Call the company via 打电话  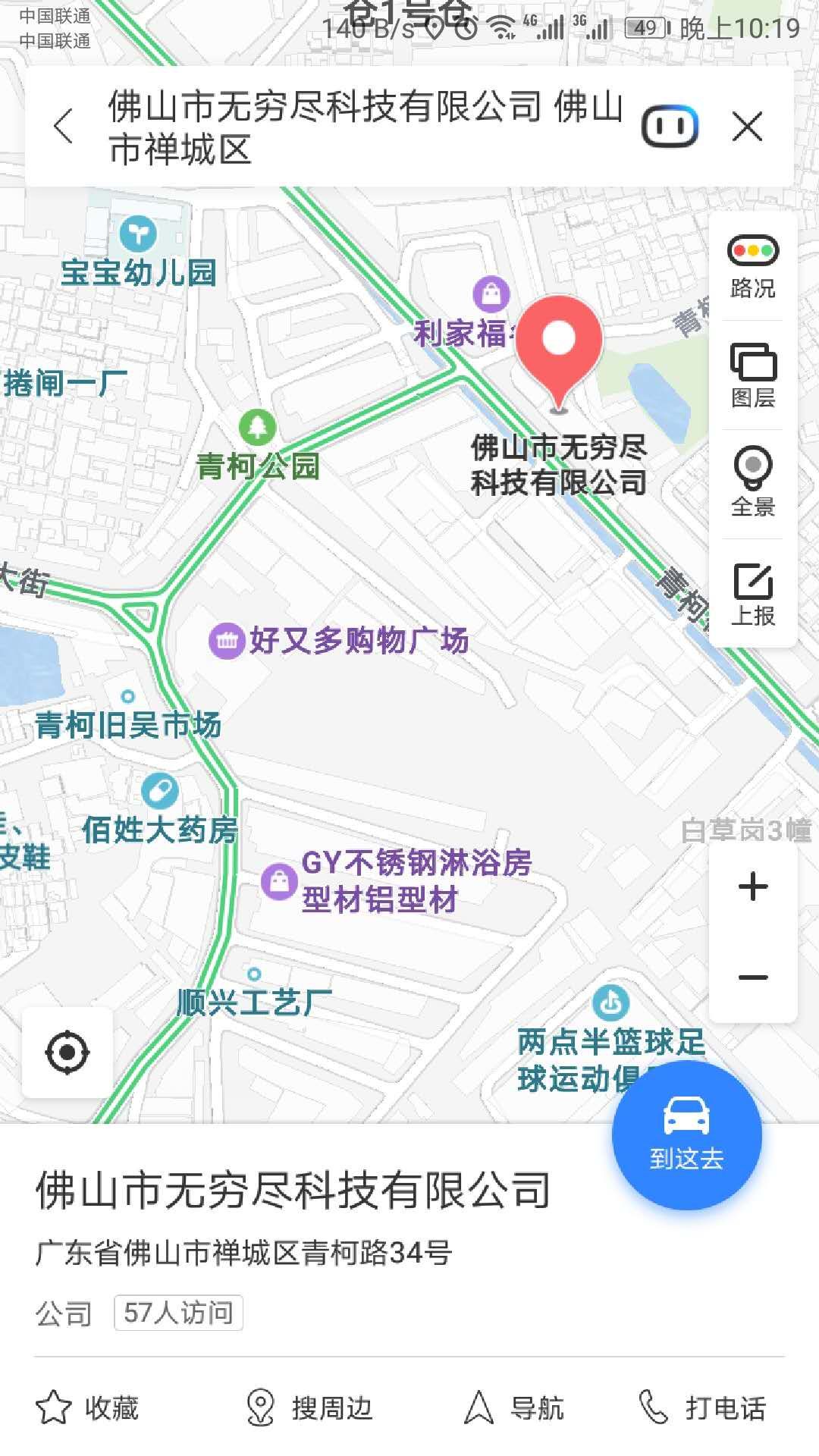[702, 1408]
